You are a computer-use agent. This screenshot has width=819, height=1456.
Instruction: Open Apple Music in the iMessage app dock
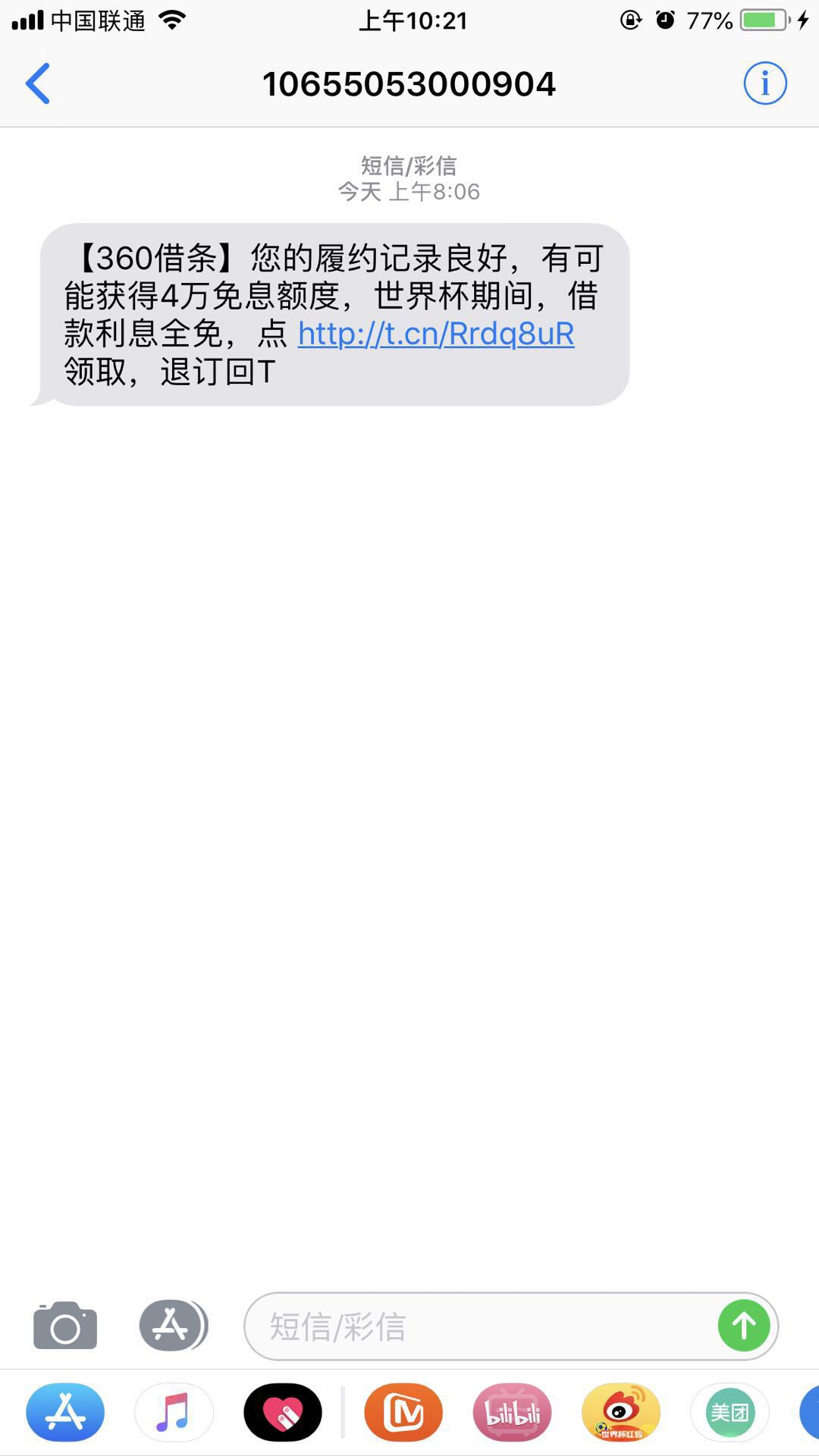click(173, 1410)
